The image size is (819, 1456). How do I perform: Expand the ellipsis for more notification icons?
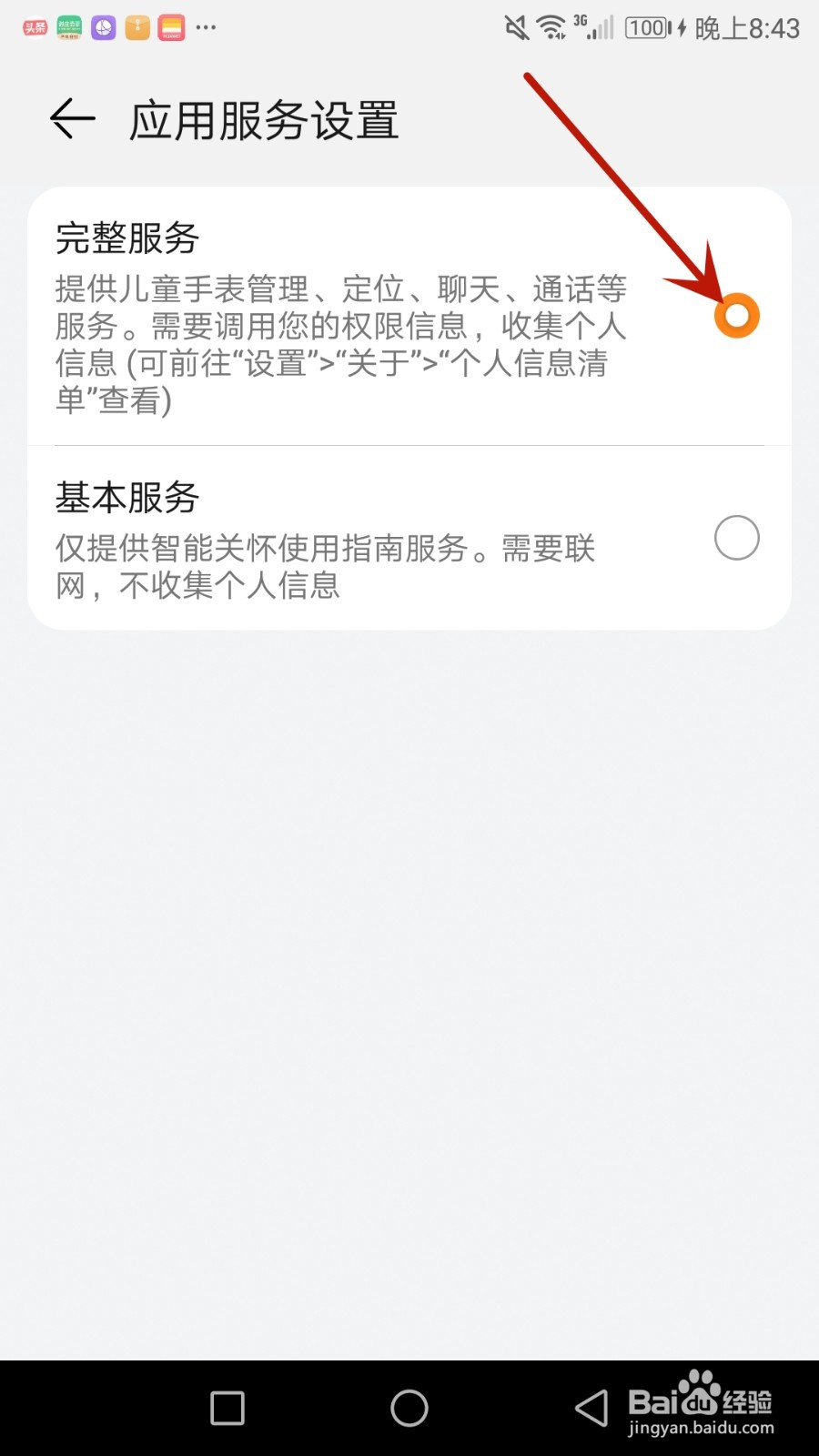point(206,27)
